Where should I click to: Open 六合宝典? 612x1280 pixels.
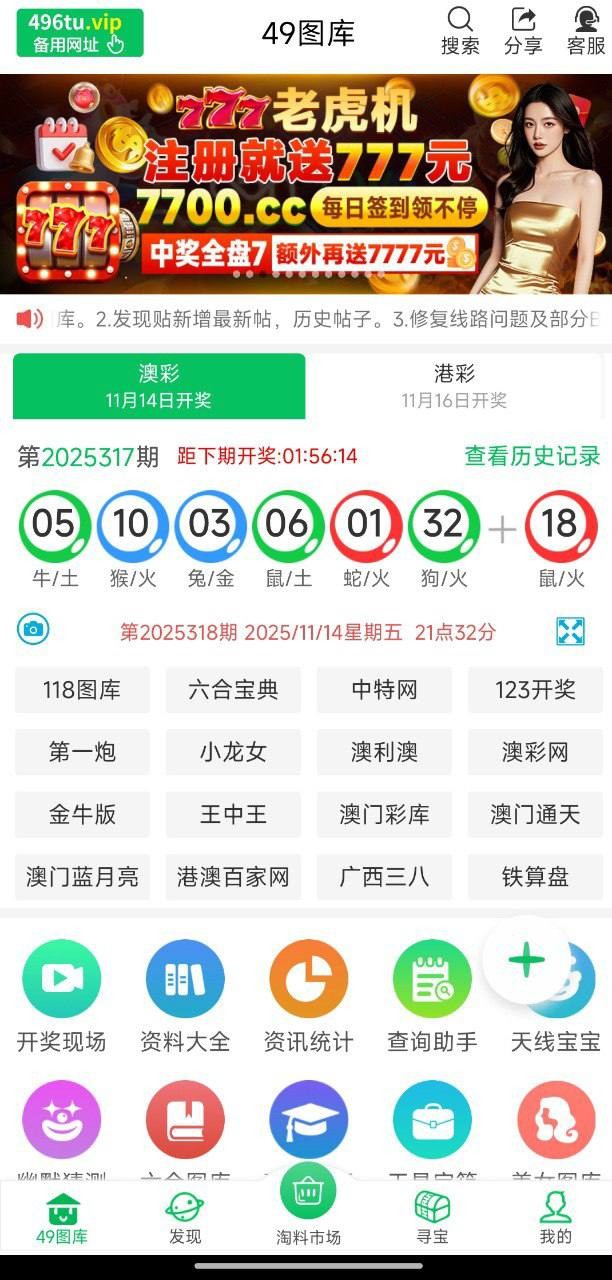(233, 690)
